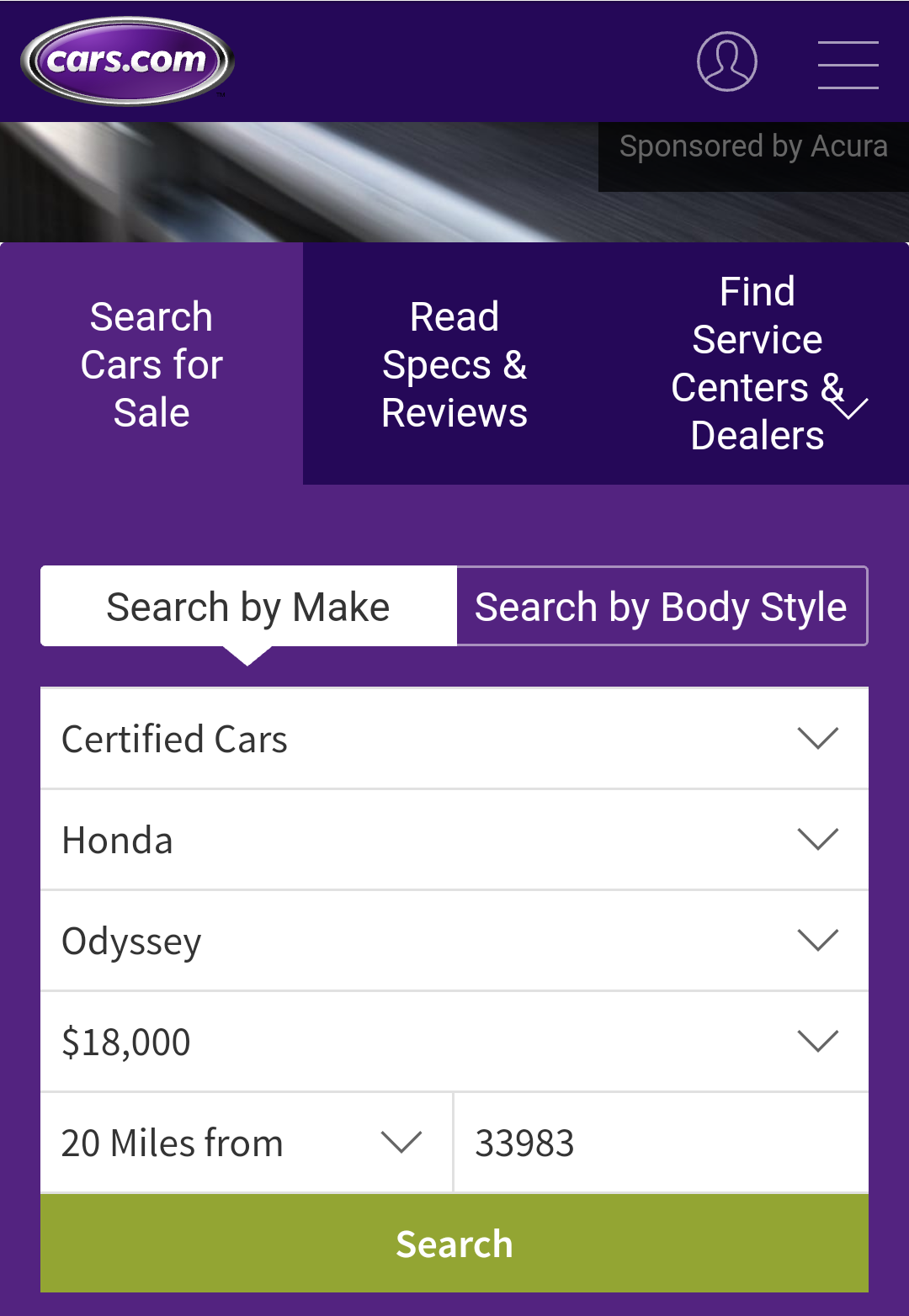The height and width of the screenshot is (1316, 909).
Task: Switch to Search by Body Style
Action: (661, 607)
